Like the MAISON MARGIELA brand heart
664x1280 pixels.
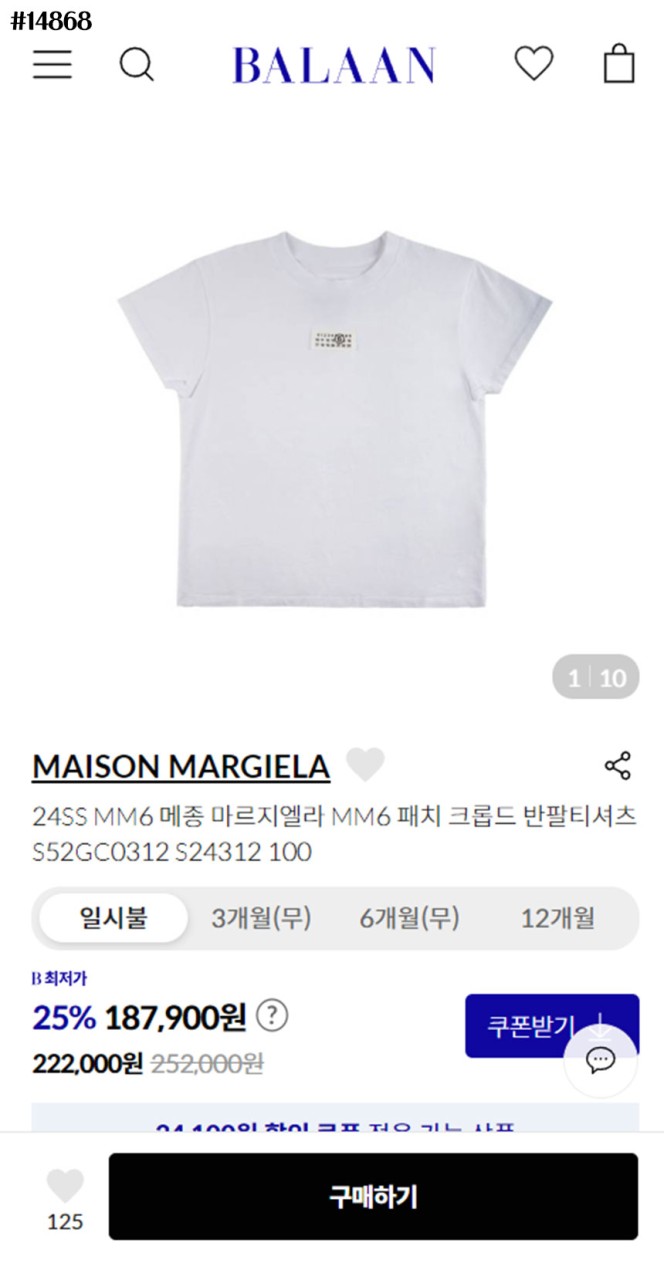tap(365, 766)
